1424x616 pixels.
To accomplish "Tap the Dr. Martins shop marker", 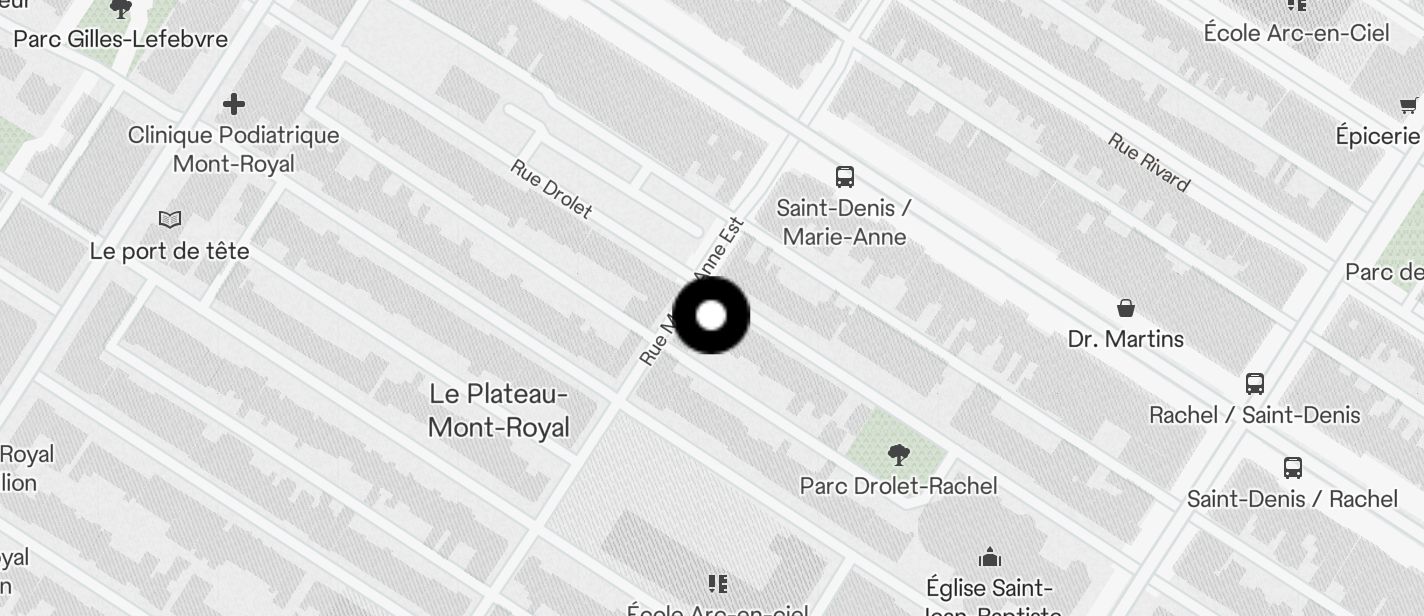I will click(x=1126, y=308).
